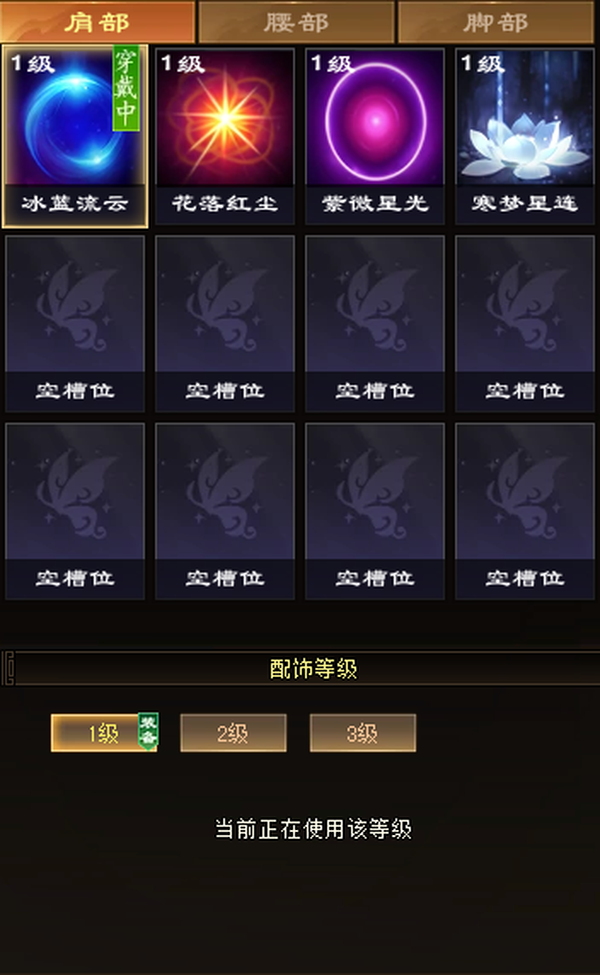Choose the 3级 level button
This screenshot has width=600, height=975.
[x=362, y=733]
